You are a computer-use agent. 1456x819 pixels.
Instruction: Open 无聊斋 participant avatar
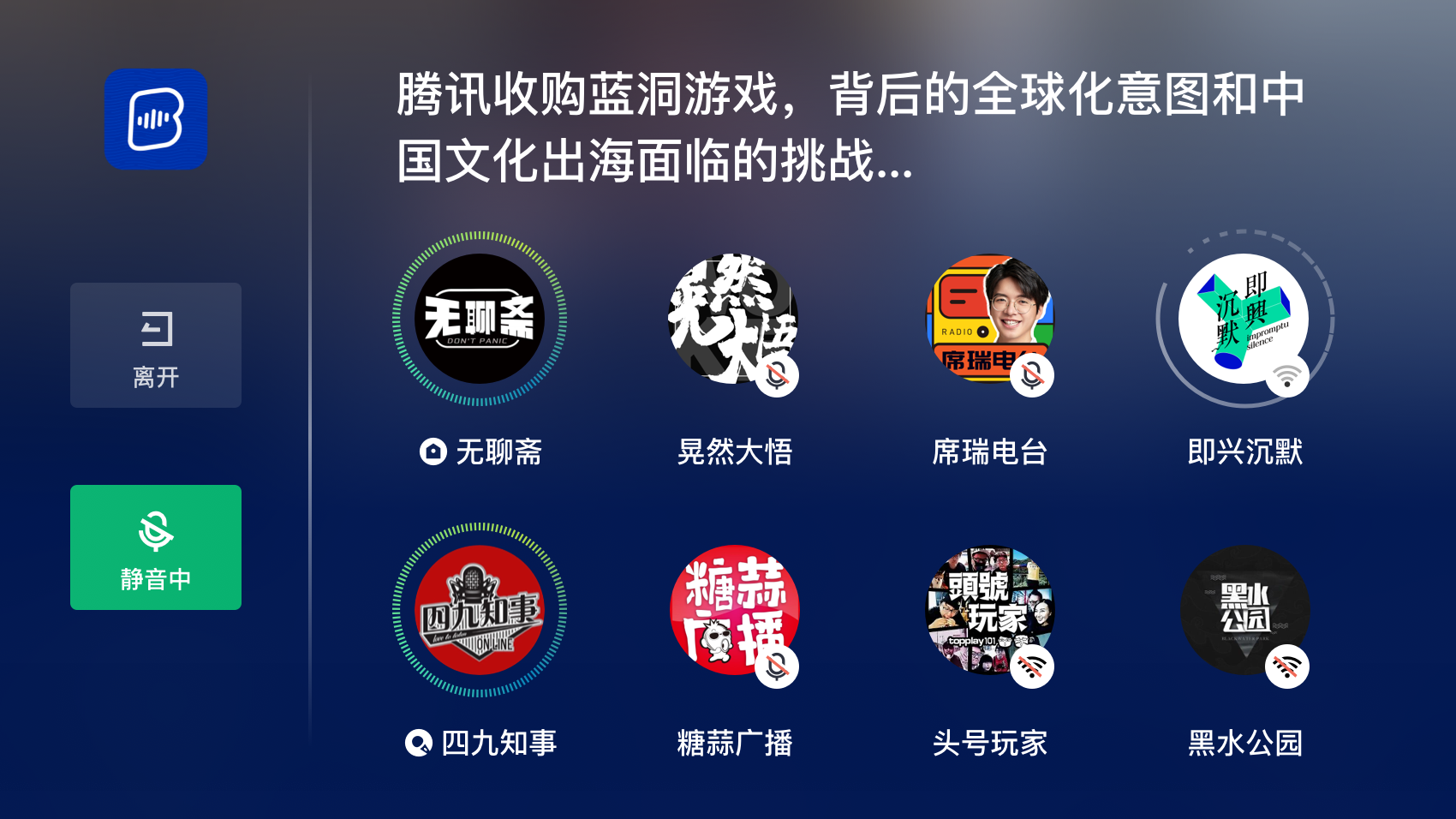[480, 319]
